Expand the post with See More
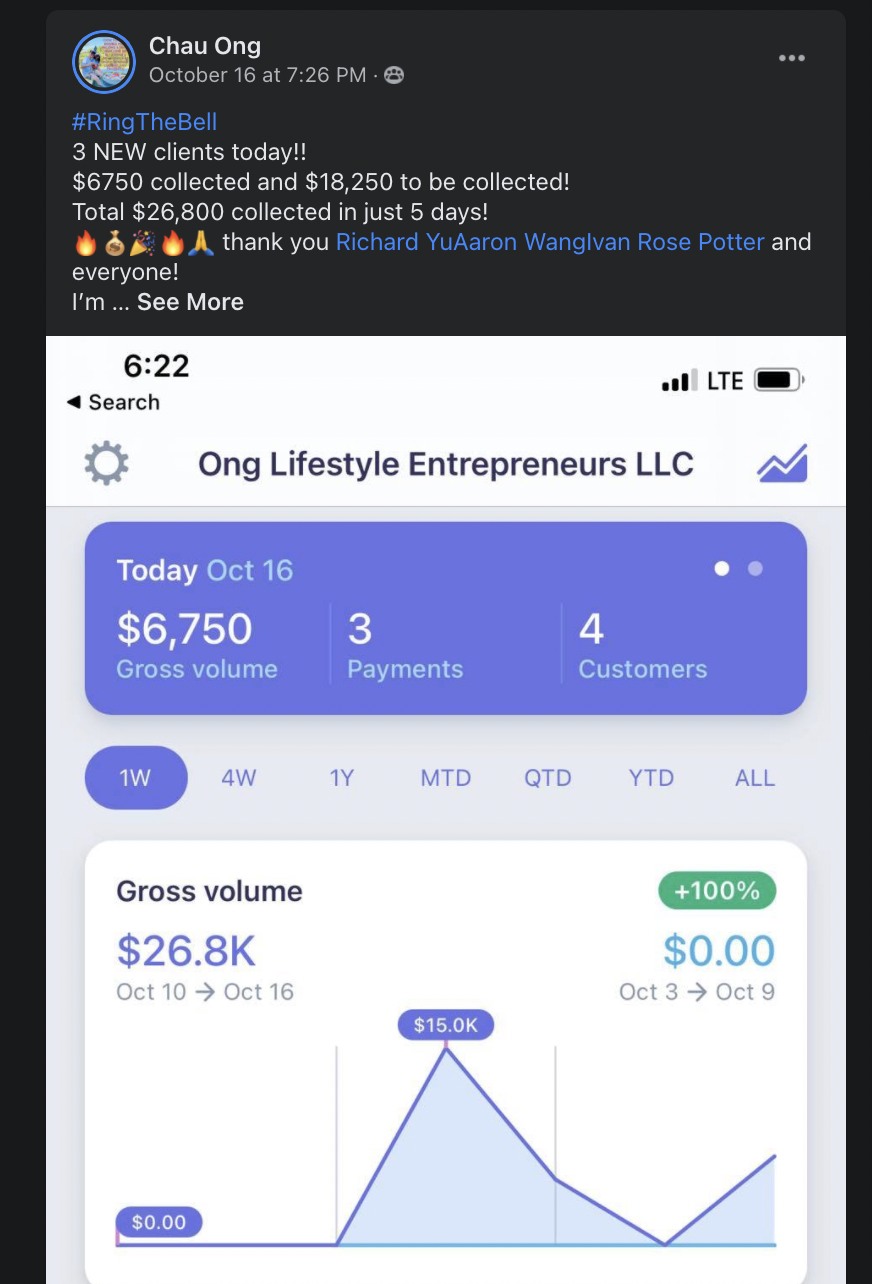The width and height of the screenshot is (872, 1284). coord(190,302)
